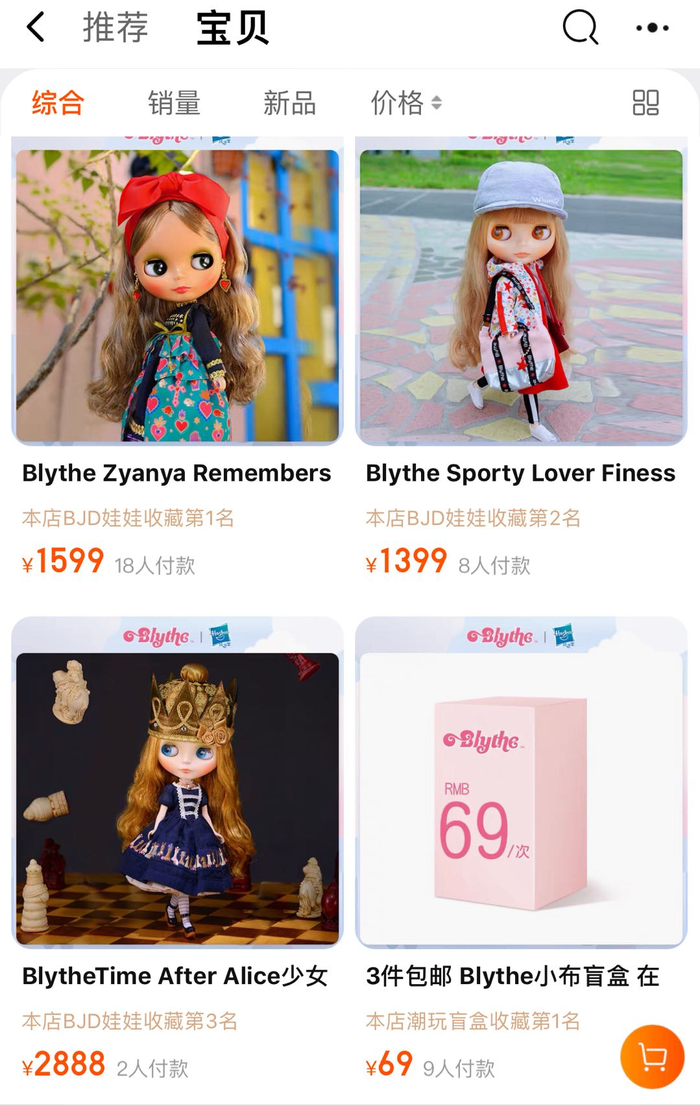Screen dimensions: 700x1106
Task: Sort by 价格
Action: (405, 102)
